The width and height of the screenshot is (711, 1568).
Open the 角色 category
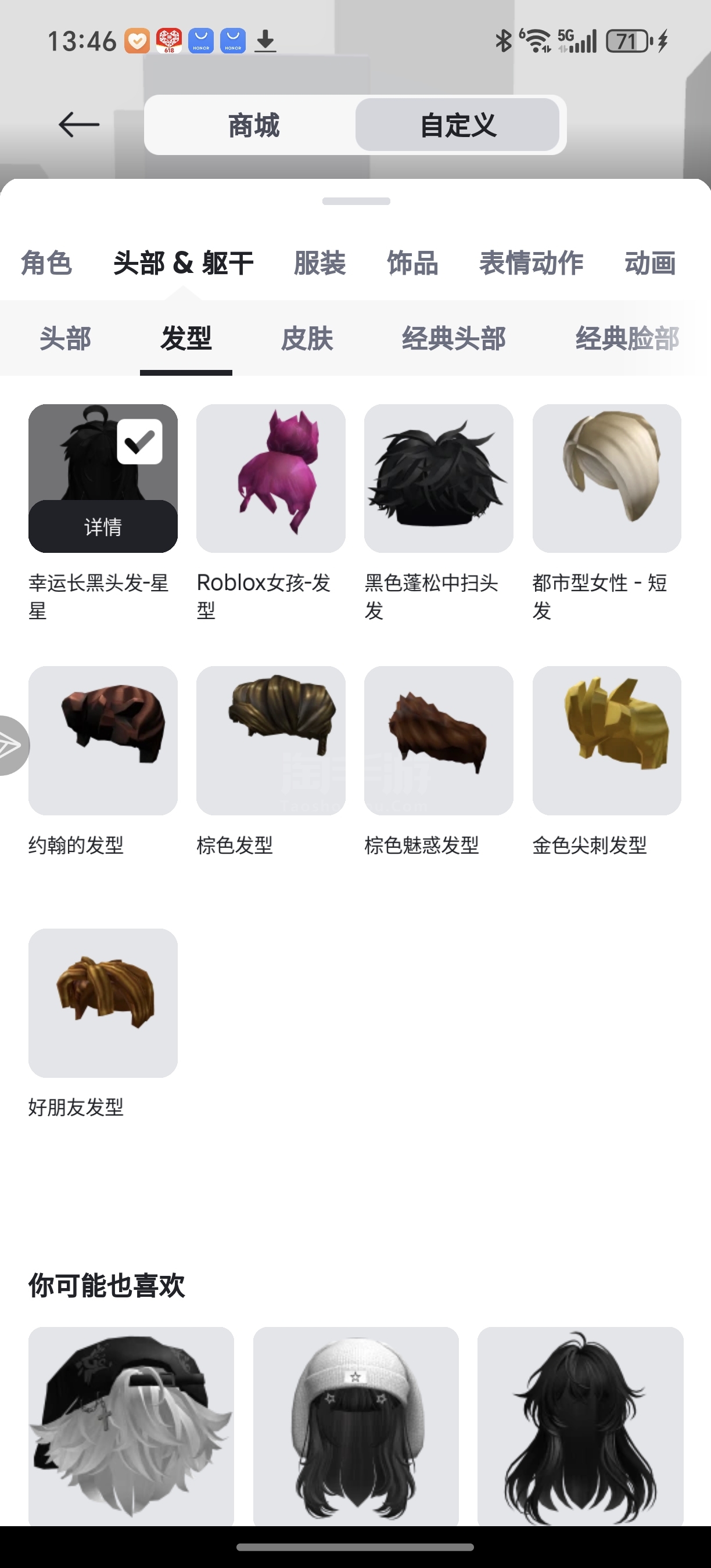point(46,263)
